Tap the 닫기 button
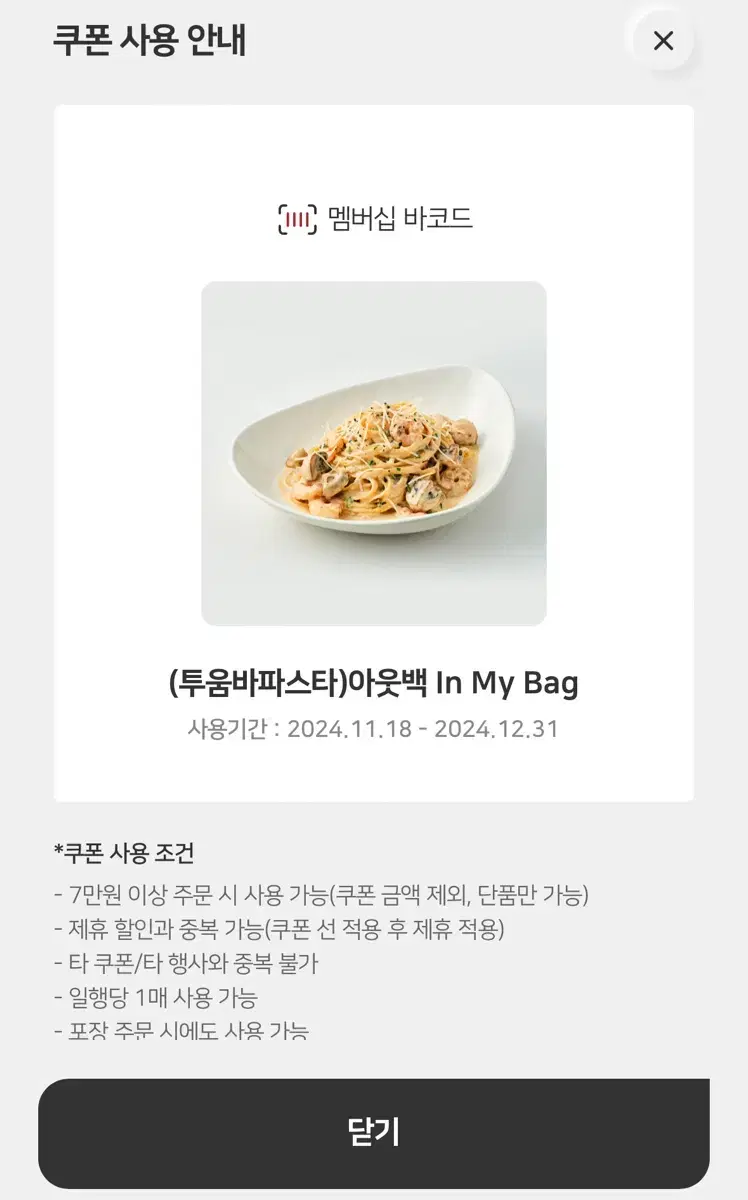The width and height of the screenshot is (748, 1200). (x=374, y=1133)
